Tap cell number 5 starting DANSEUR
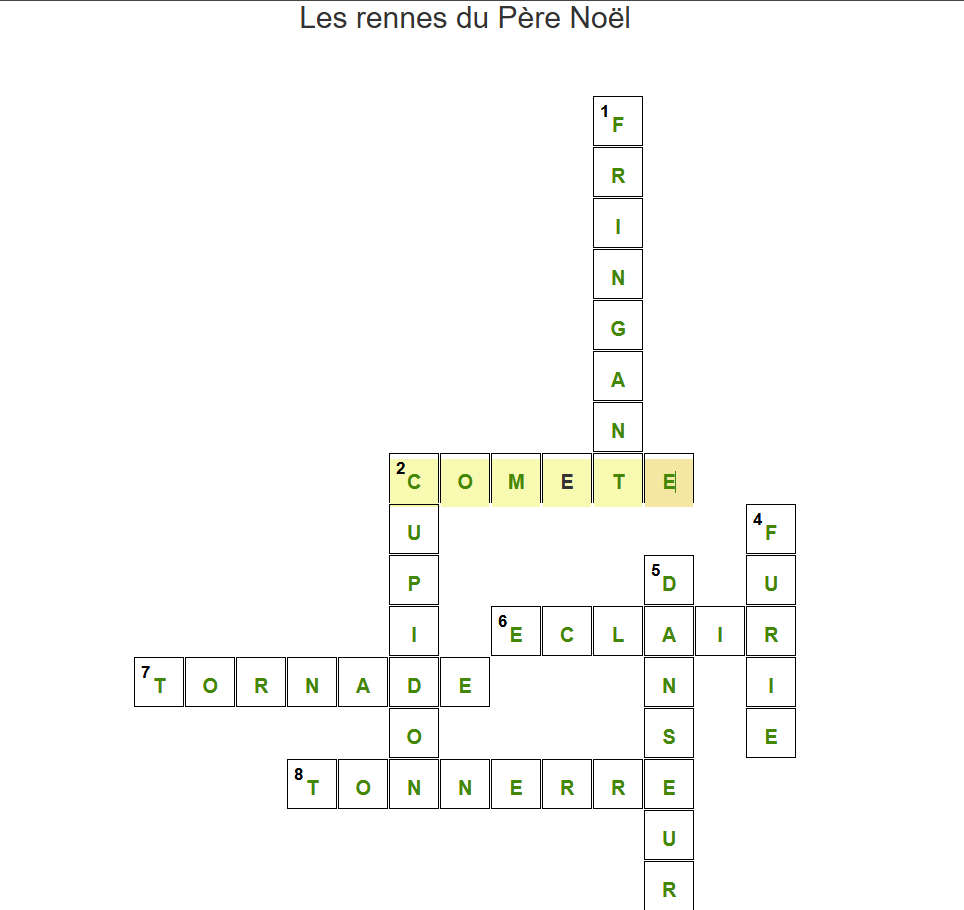The image size is (964, 910). tap(669, 582)
